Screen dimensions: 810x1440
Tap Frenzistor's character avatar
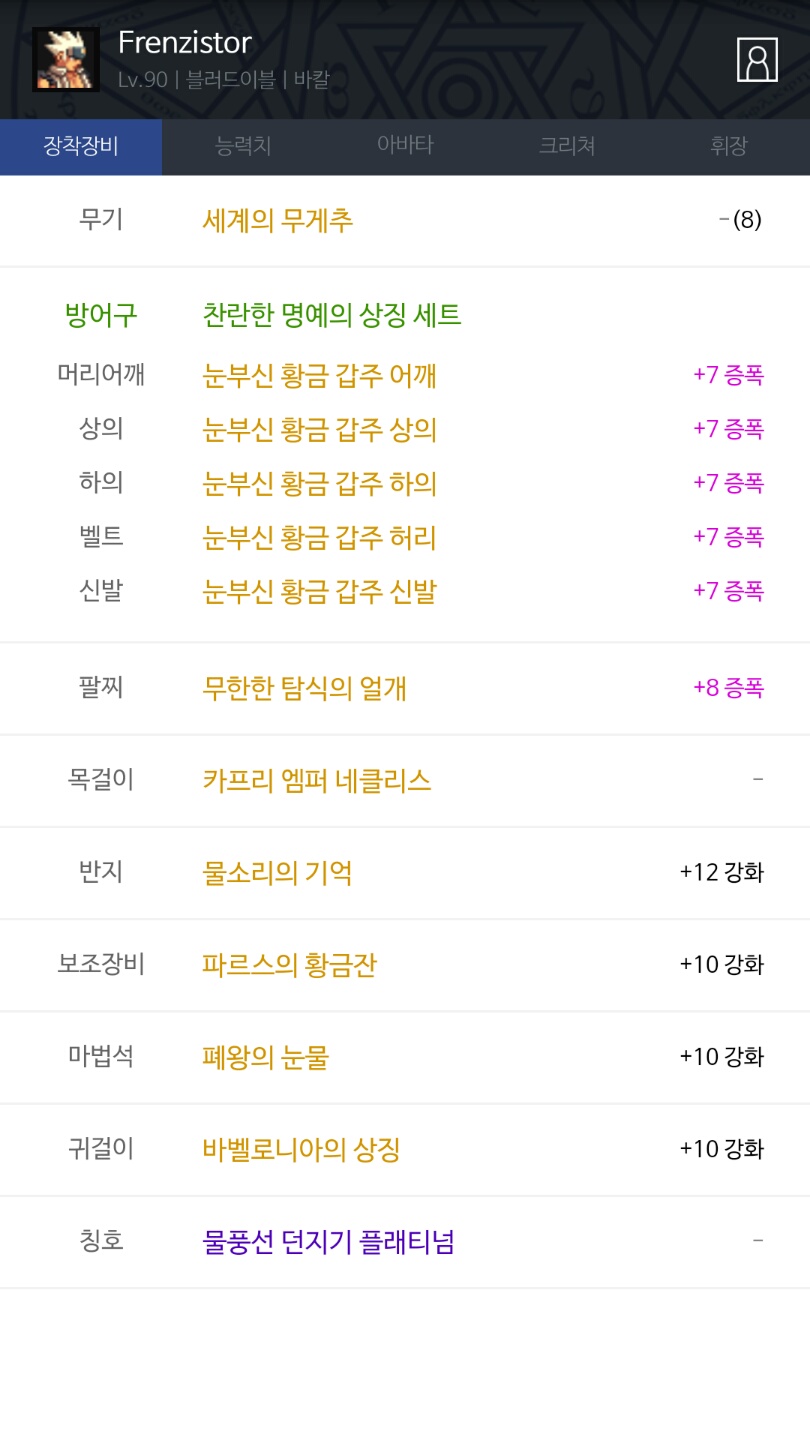click(65, 59)
